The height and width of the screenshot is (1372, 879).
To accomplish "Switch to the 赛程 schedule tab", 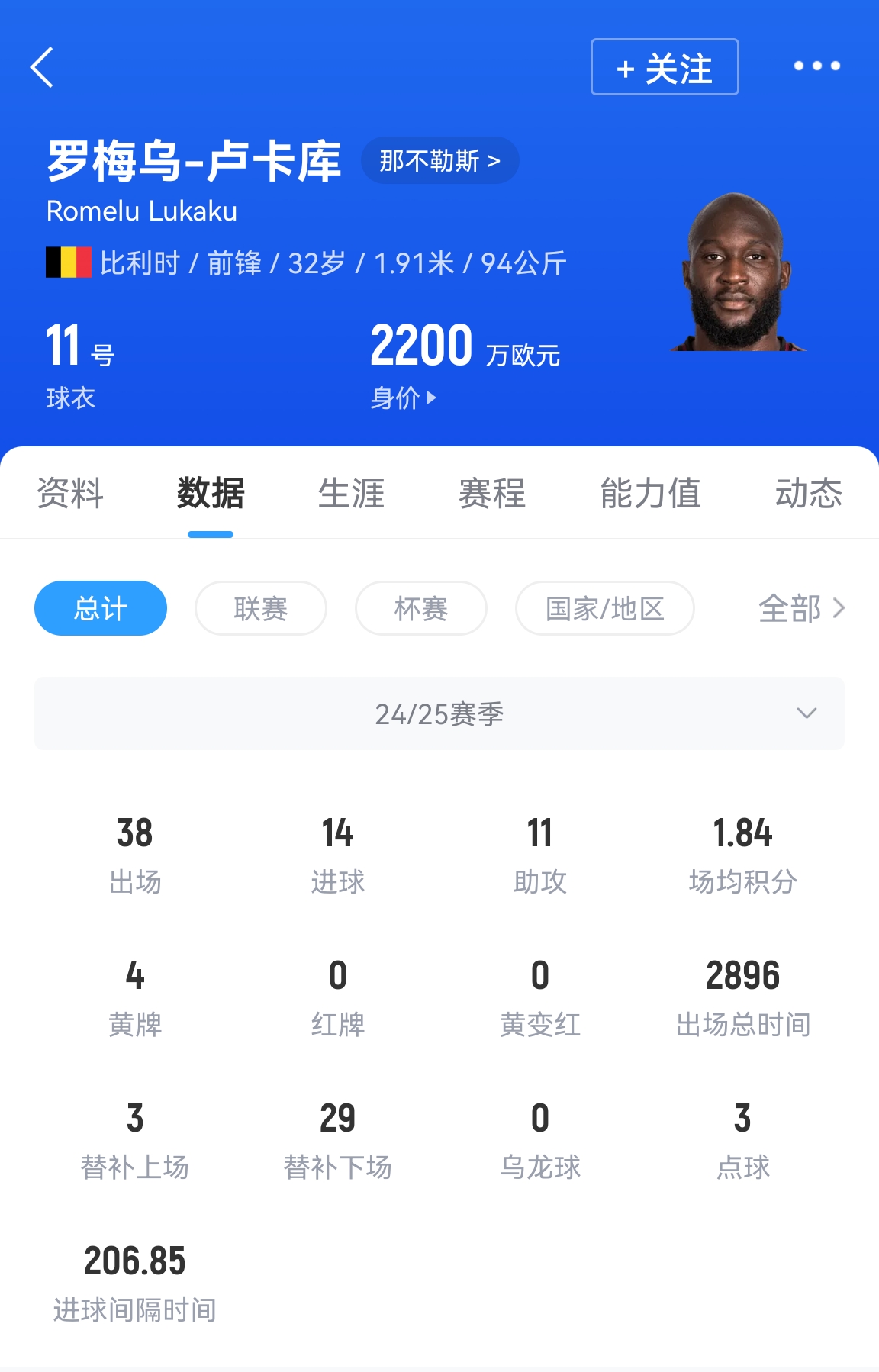I will tap(492, 493).
